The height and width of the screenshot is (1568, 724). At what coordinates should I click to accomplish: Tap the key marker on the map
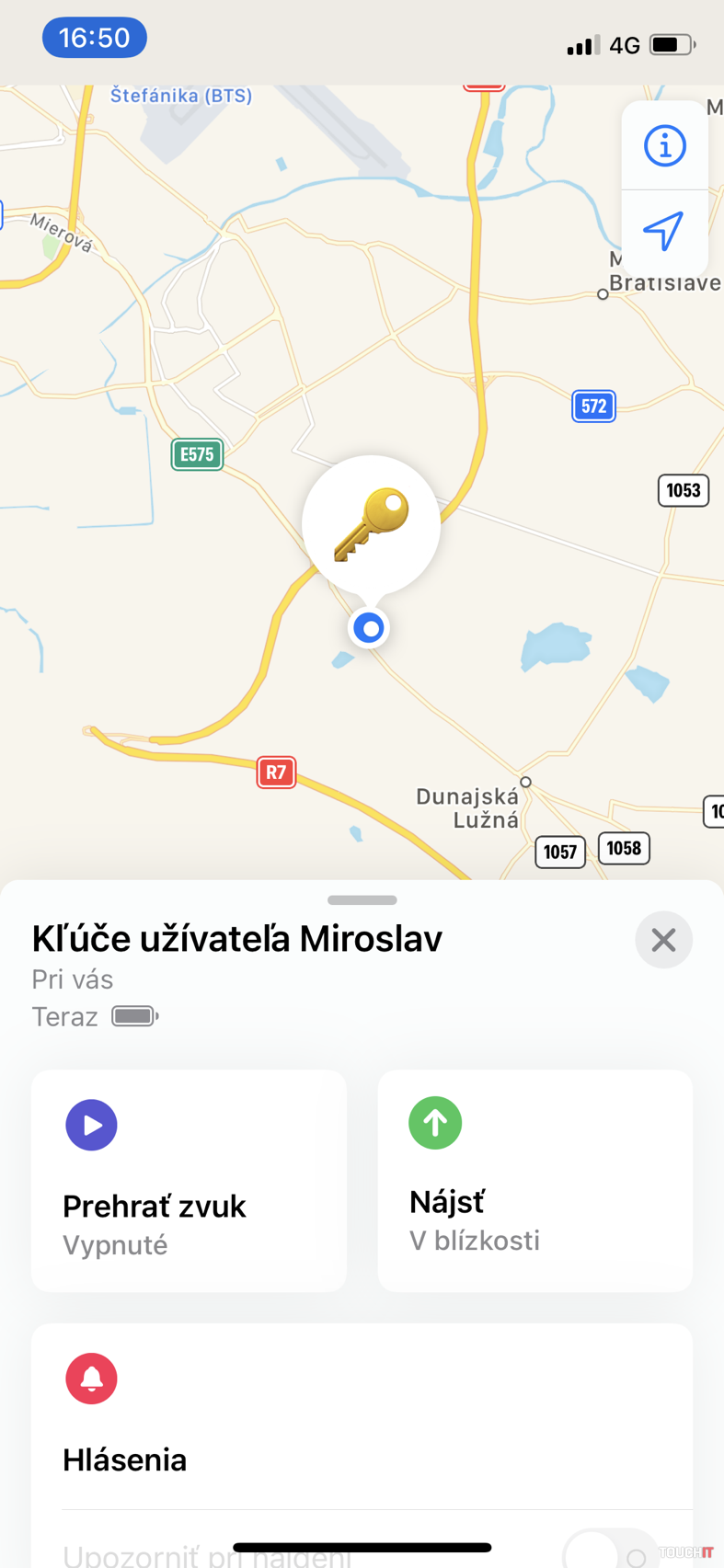[371, 525]
